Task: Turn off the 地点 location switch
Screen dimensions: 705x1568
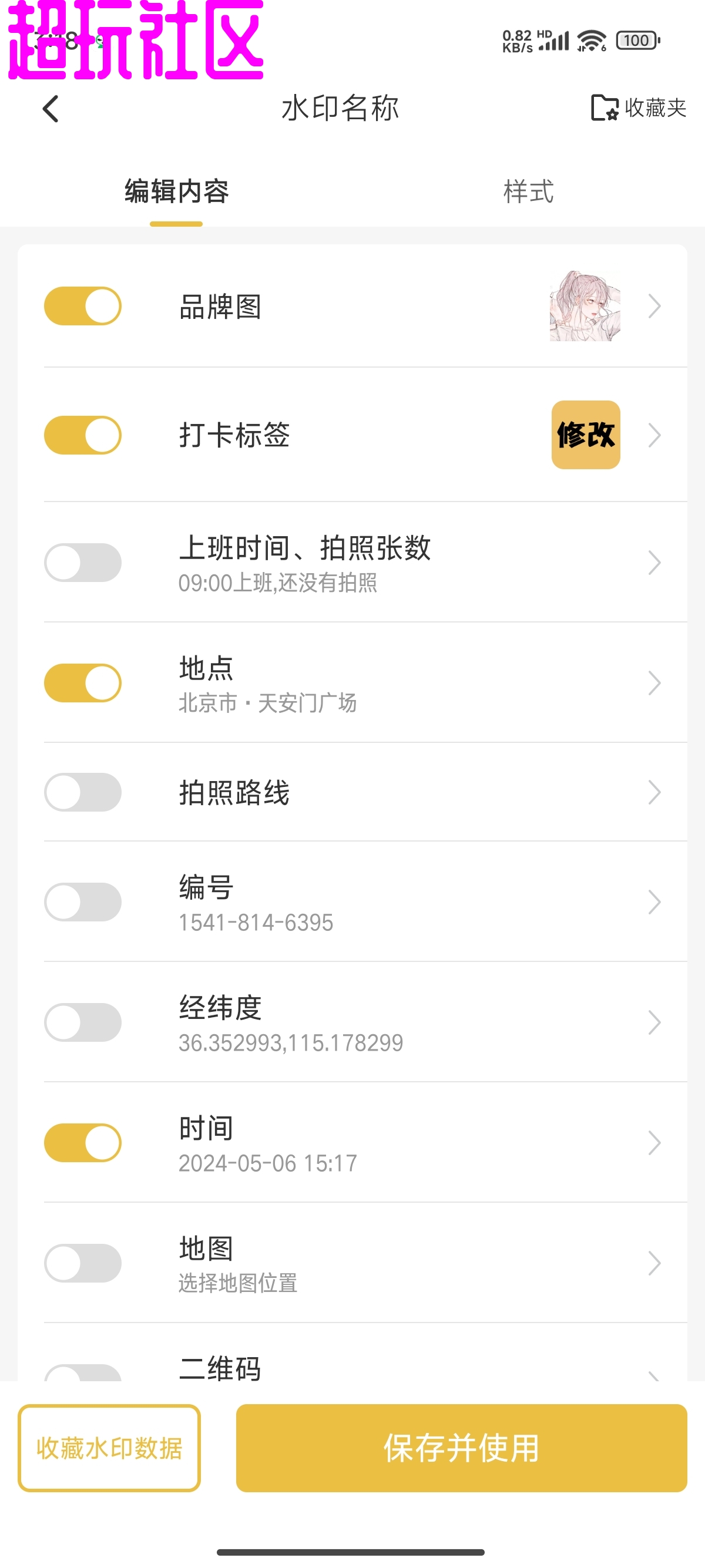Action: pyautogui.click(x=83, y=683)
